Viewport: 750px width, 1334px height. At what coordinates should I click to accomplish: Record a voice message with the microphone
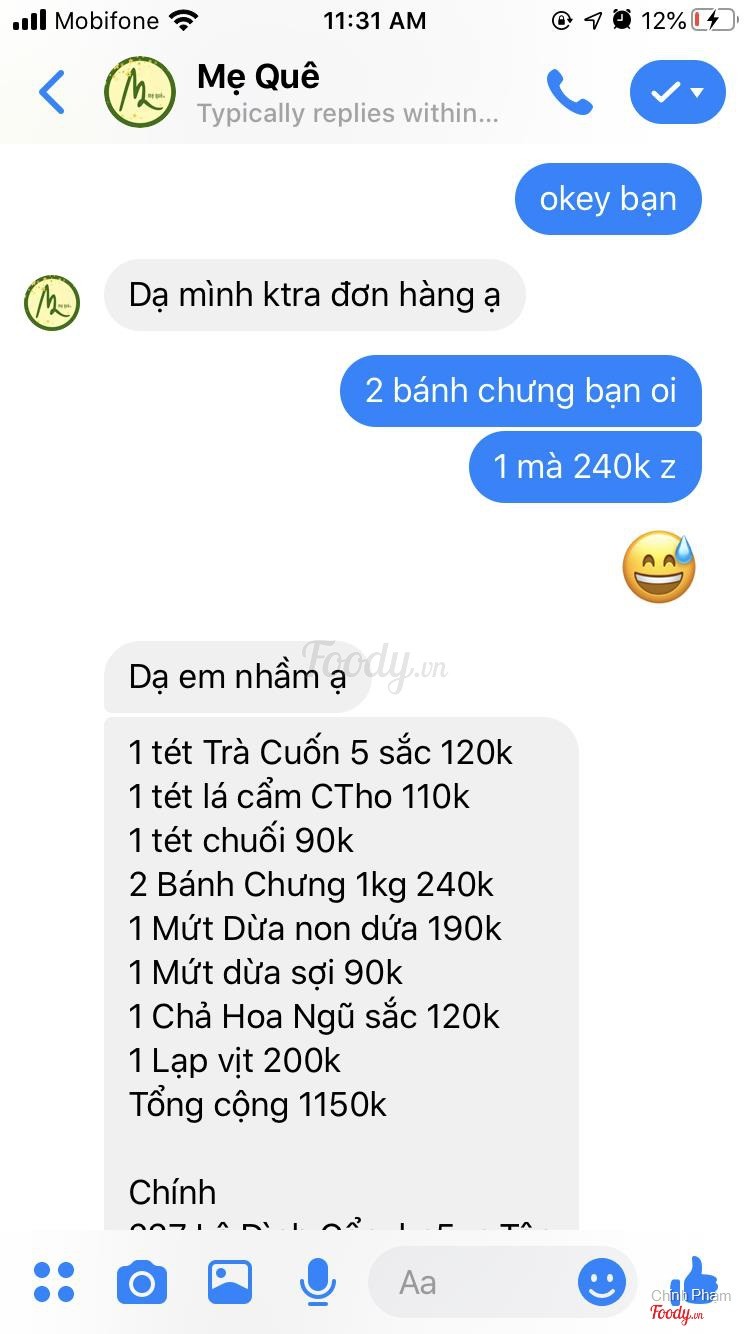(x=317, y=1282)
